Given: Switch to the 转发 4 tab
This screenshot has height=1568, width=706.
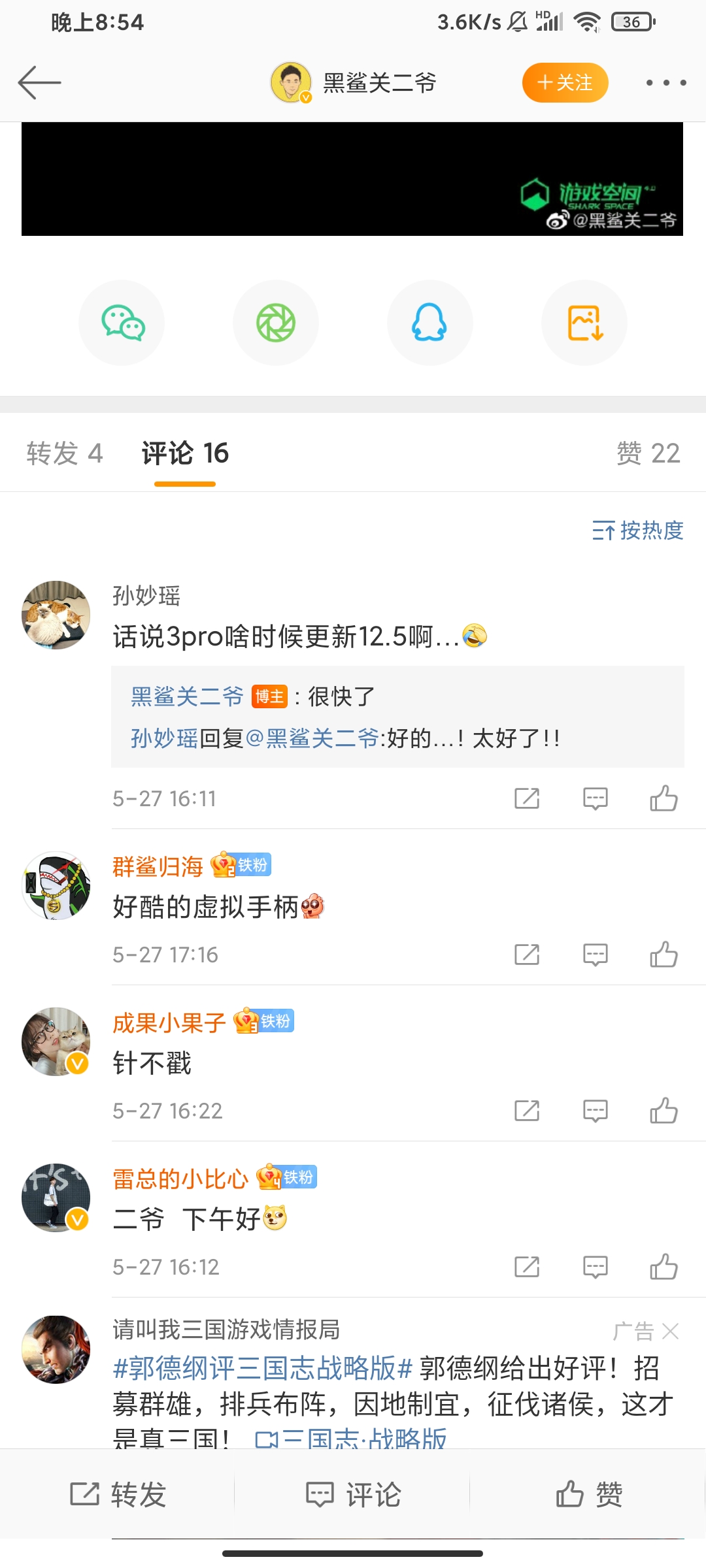Looking at the screenshot, I should coord(64,453).
